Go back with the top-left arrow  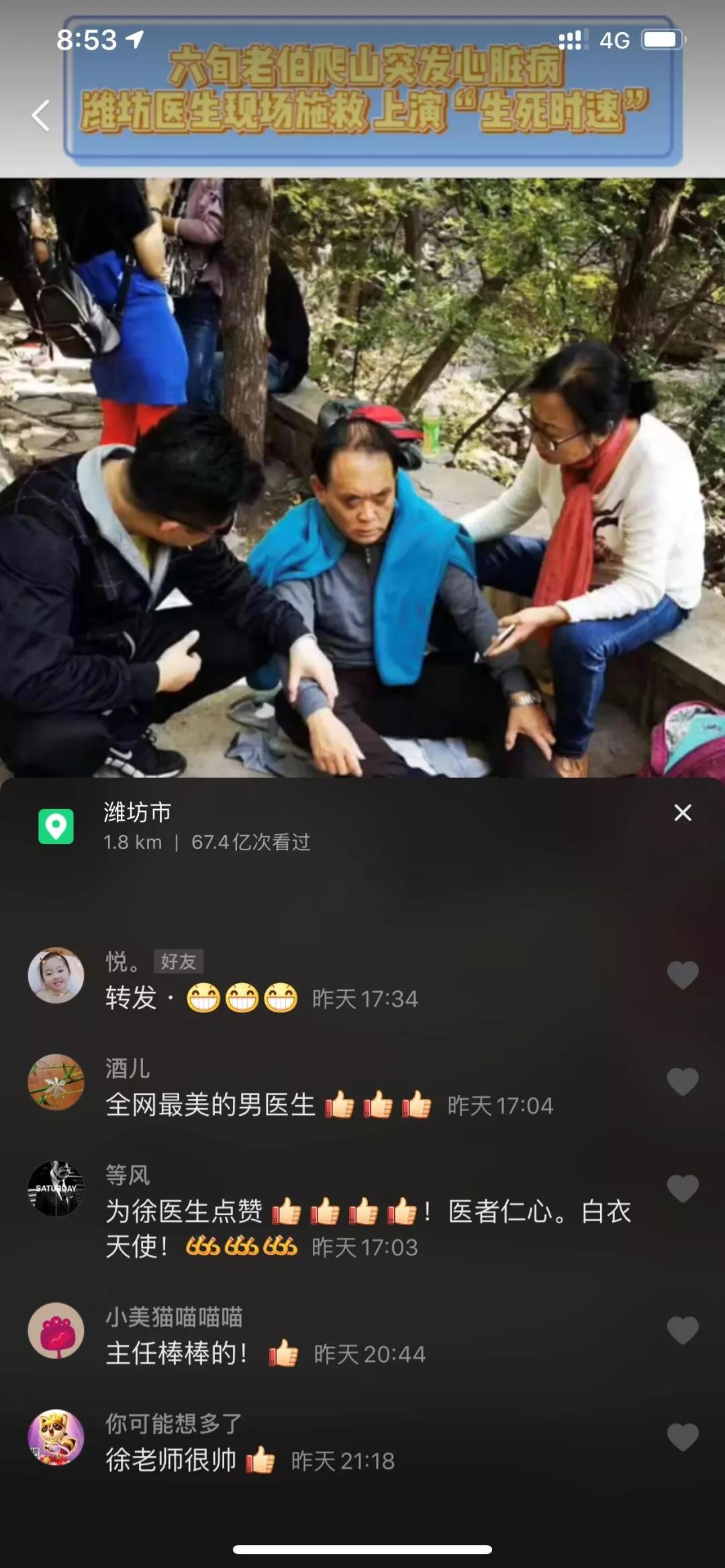point(41,115)
